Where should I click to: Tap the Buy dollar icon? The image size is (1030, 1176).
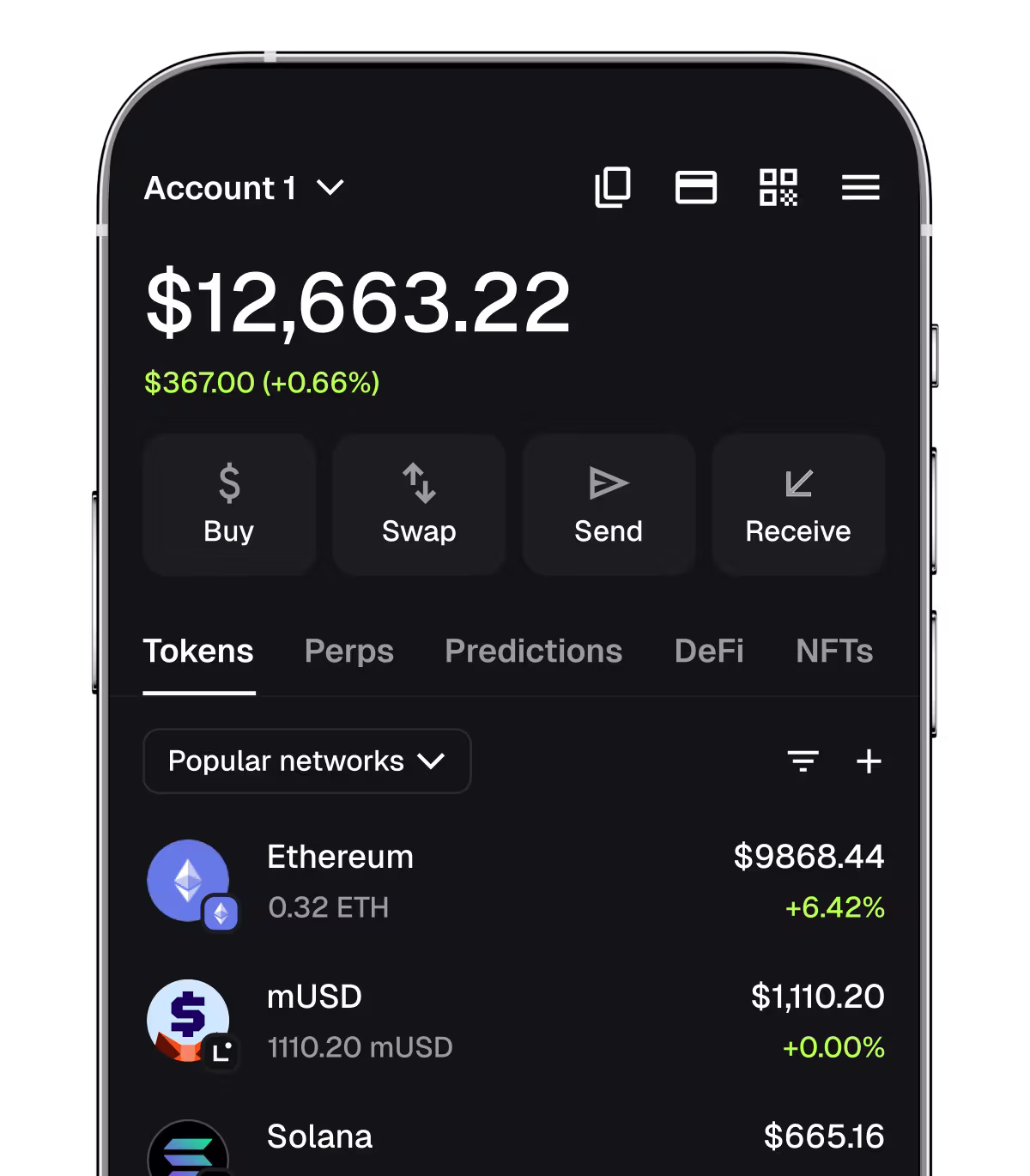point(229,483)
